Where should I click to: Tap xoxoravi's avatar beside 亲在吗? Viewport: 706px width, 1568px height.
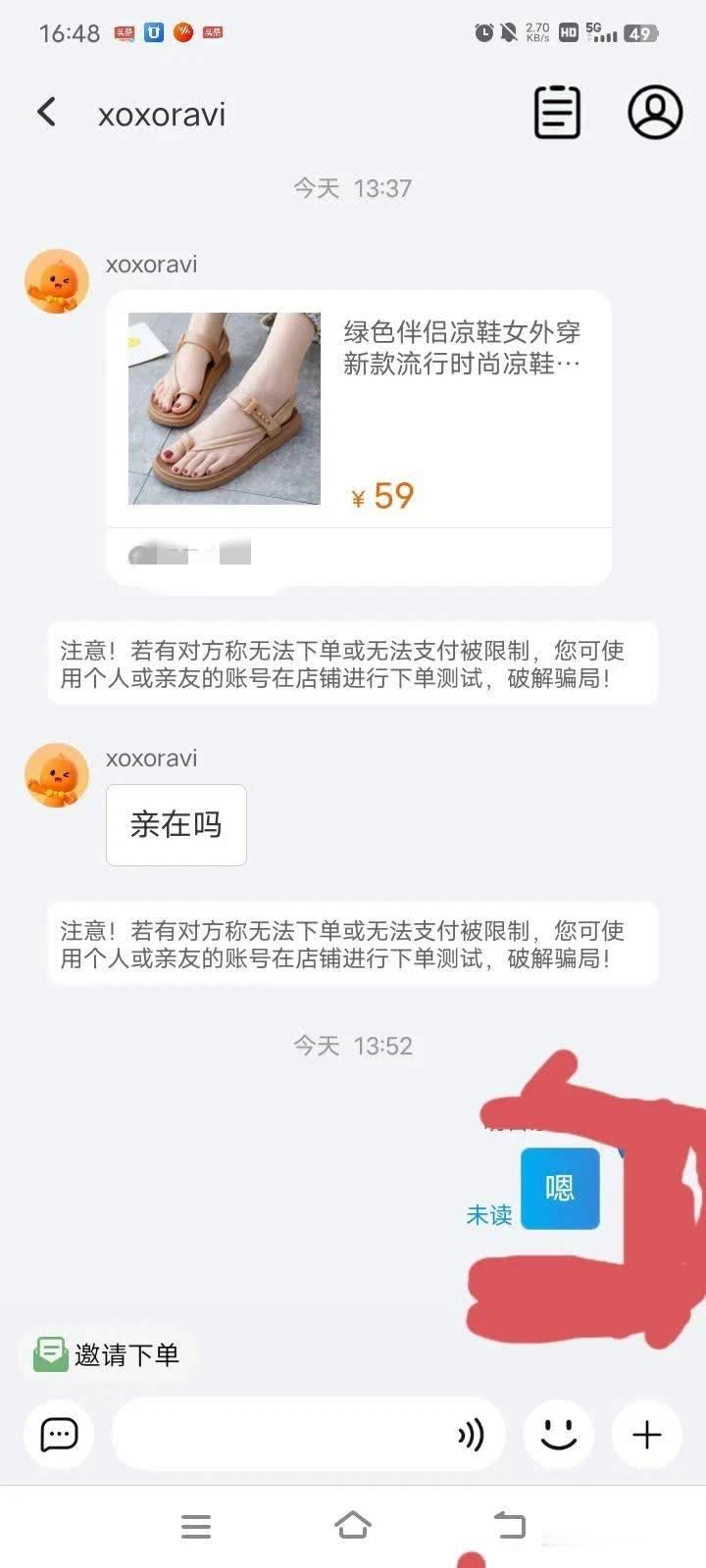click(x=57, y=775)
